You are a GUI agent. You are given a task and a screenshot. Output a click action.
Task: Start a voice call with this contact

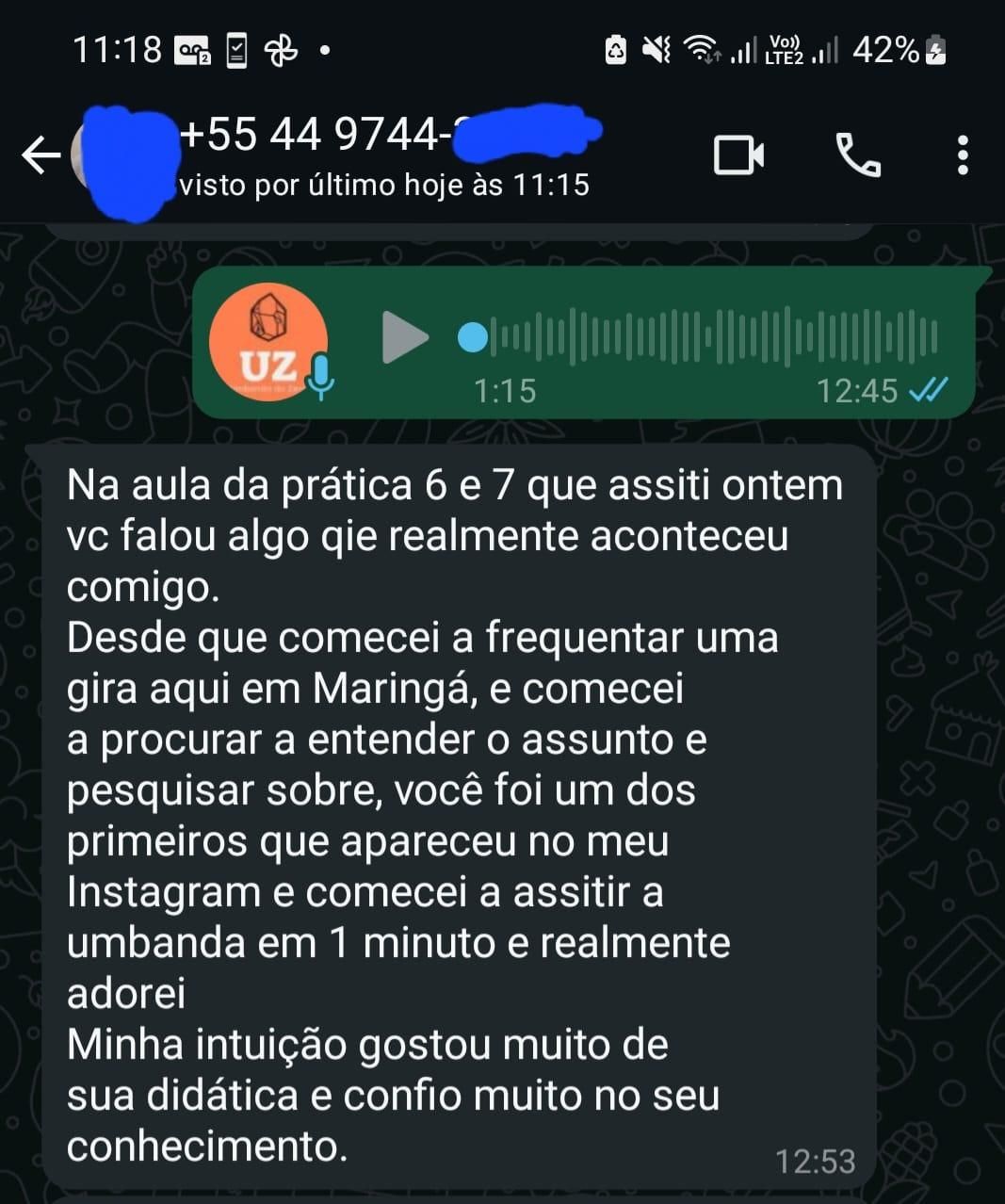pyautogui.click(x=857, y=155)
